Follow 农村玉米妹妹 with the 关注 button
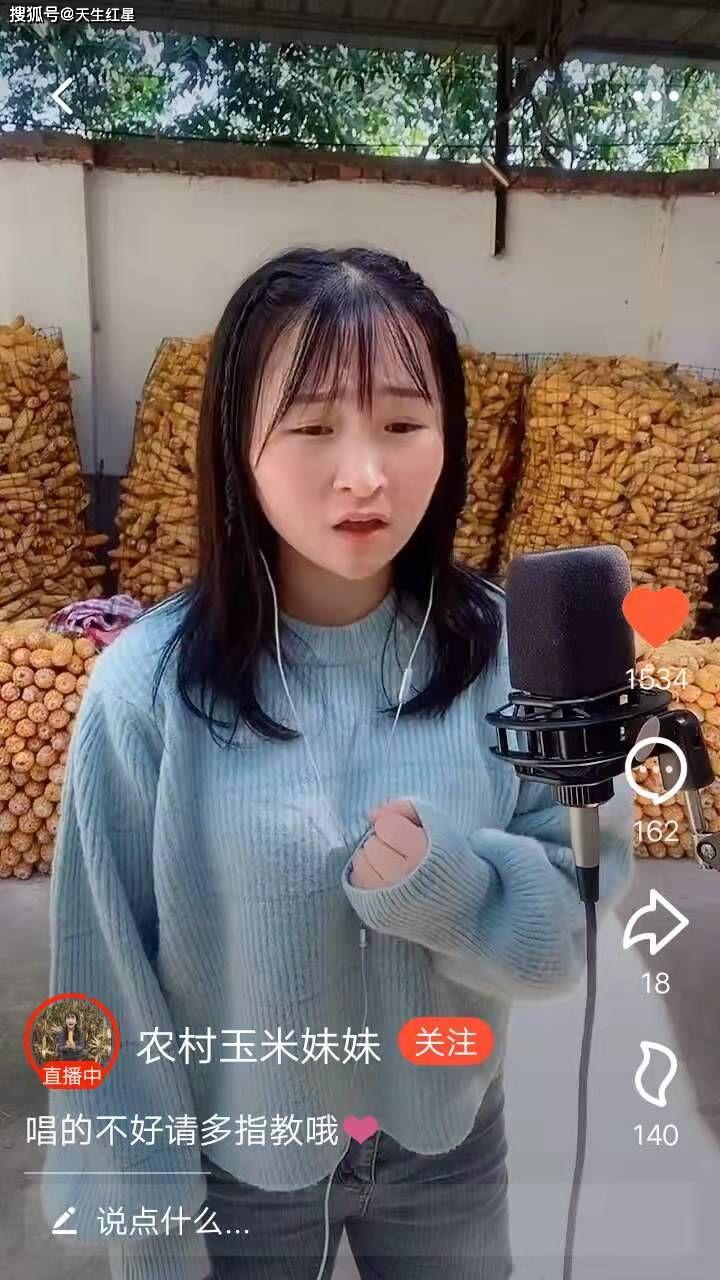The width and height of the screenshot is (720, 1280). tap(446, 1043)
